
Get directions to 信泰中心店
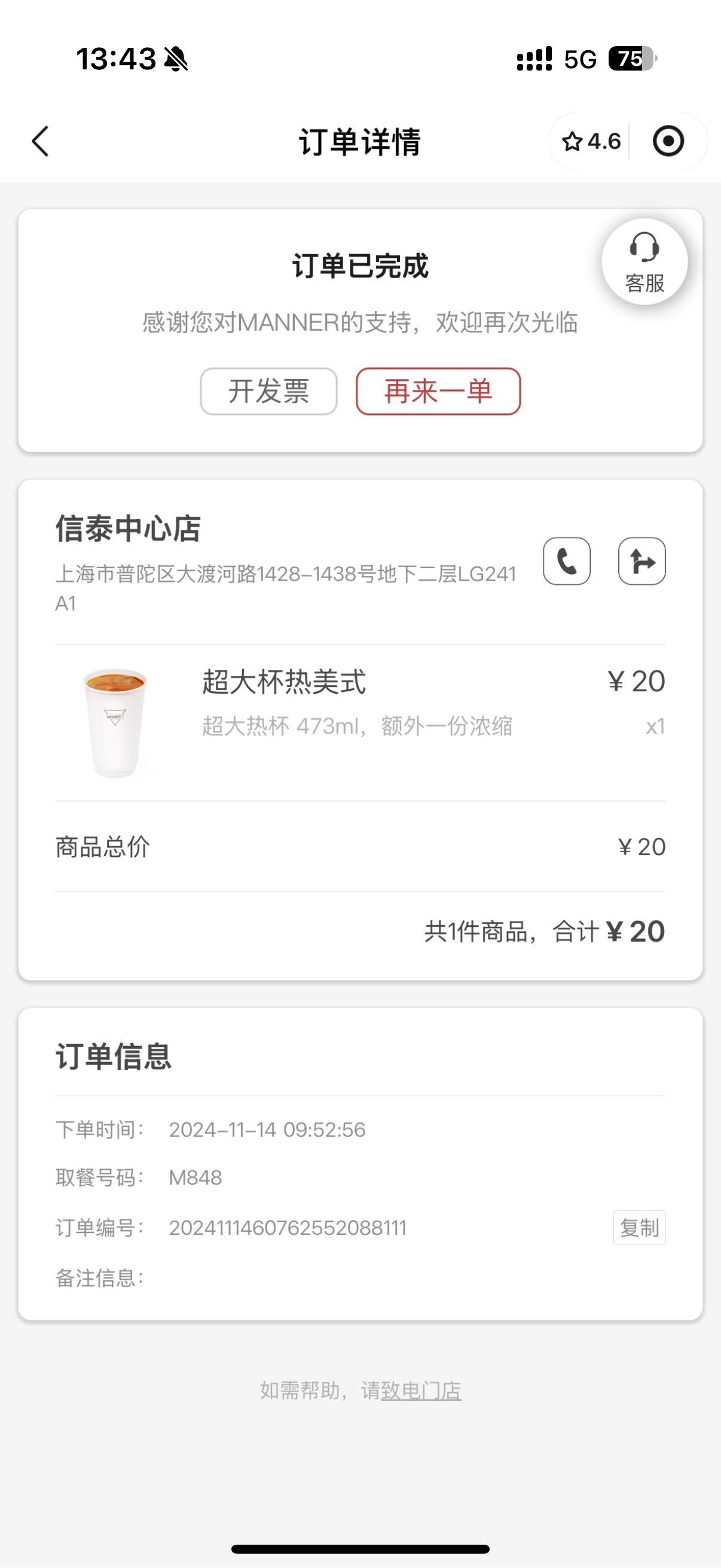pyautogui.click(x=642, y=561)
